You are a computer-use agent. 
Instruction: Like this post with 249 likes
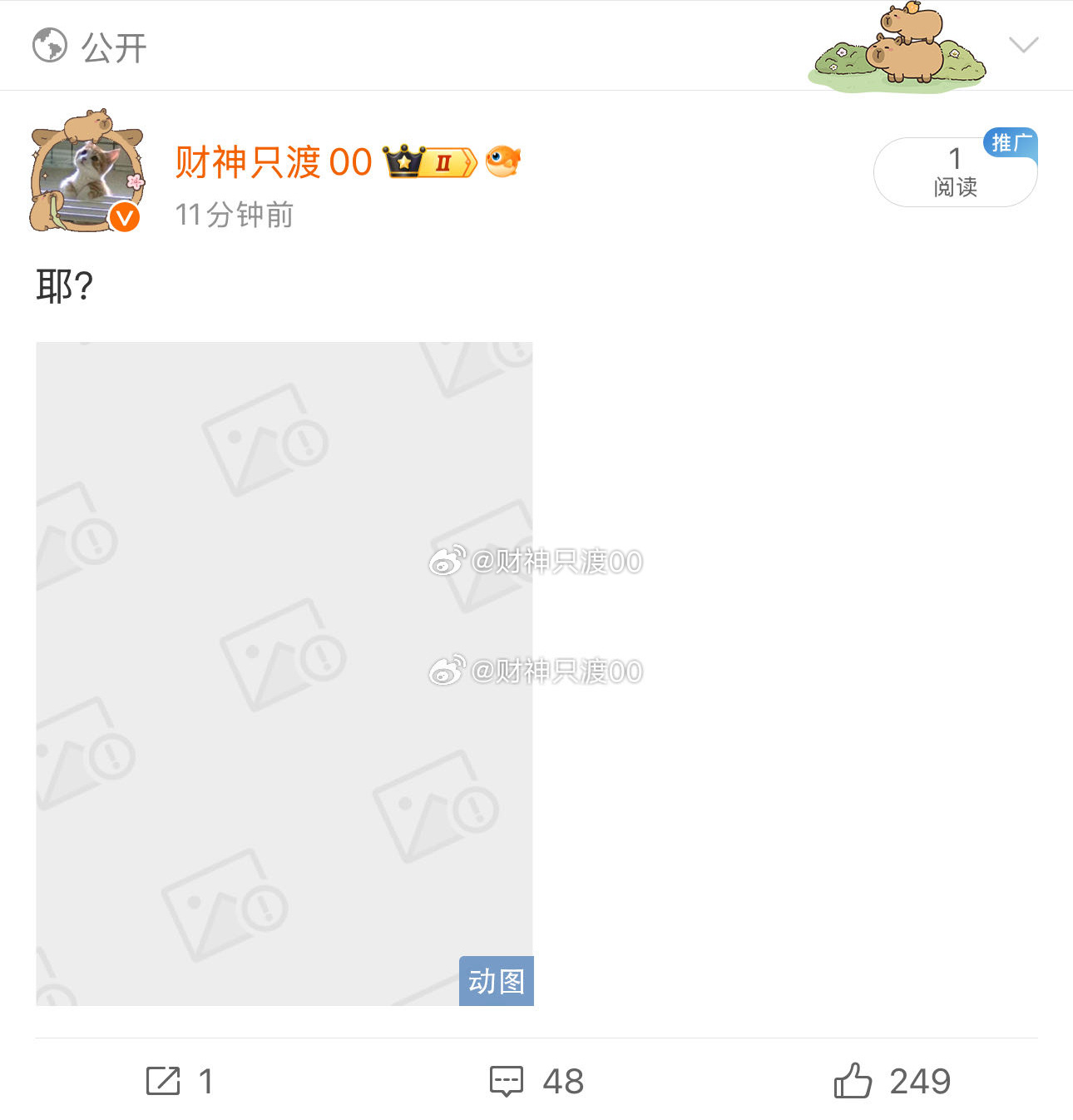click(x=892, y=1081)
